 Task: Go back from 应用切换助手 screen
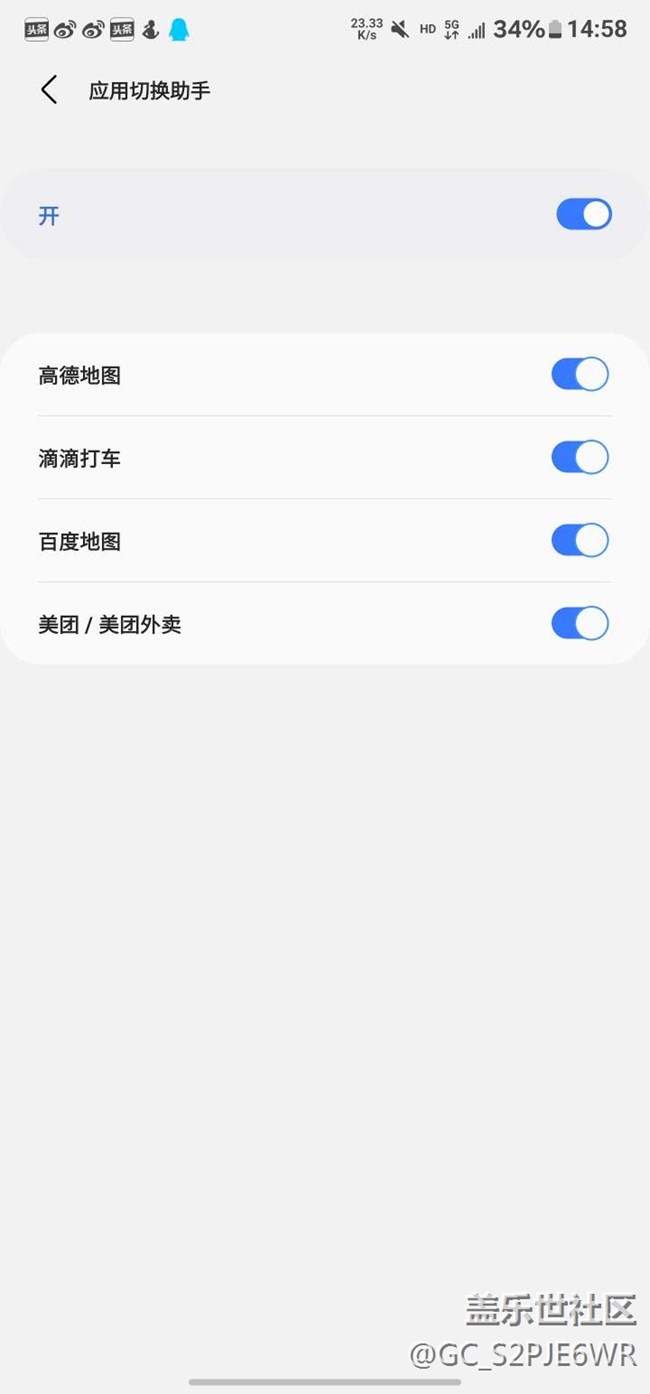tap(48, 90)
